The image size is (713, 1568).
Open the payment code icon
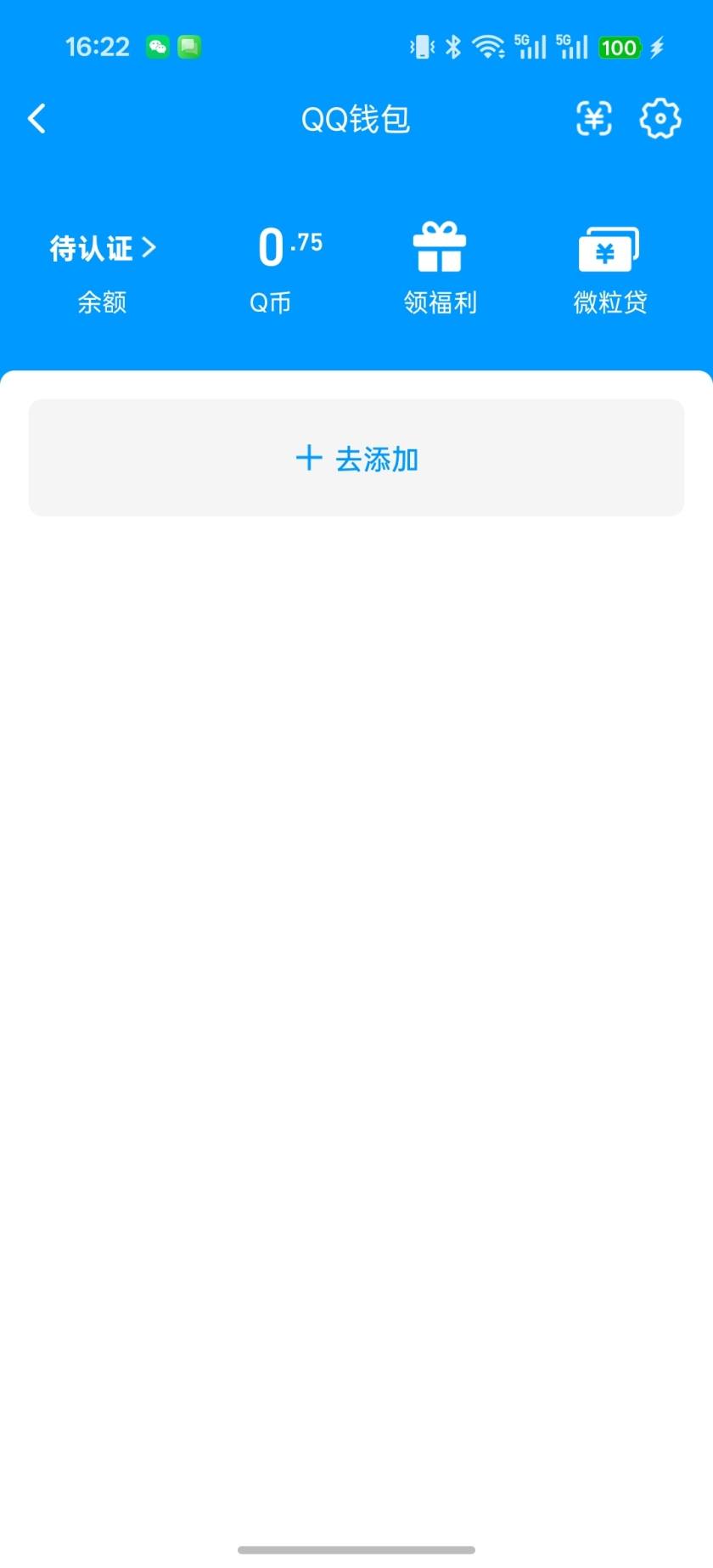pyautogui.click(x=593, y=119)
